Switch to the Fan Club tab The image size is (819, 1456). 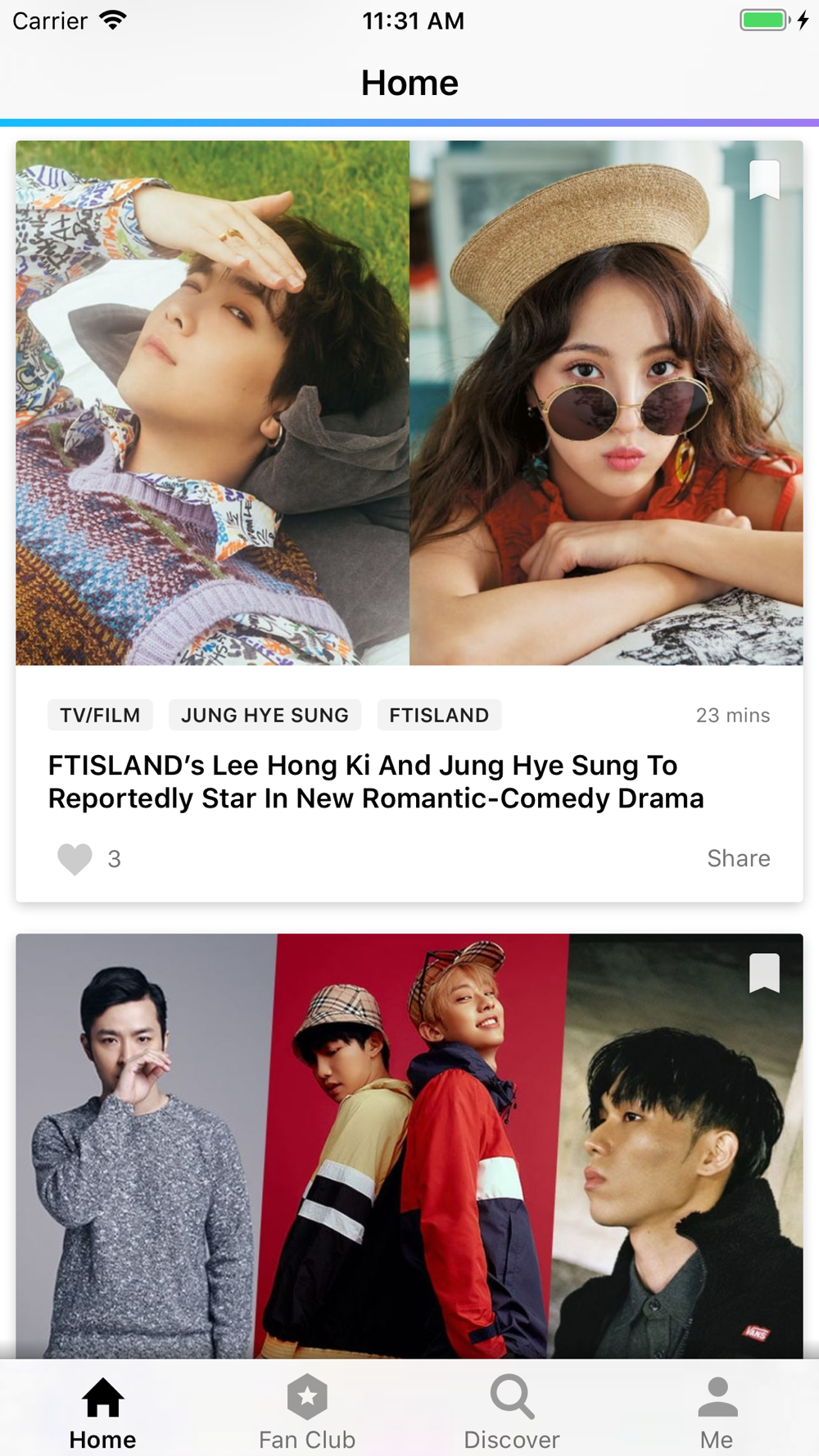point(307,1412)
